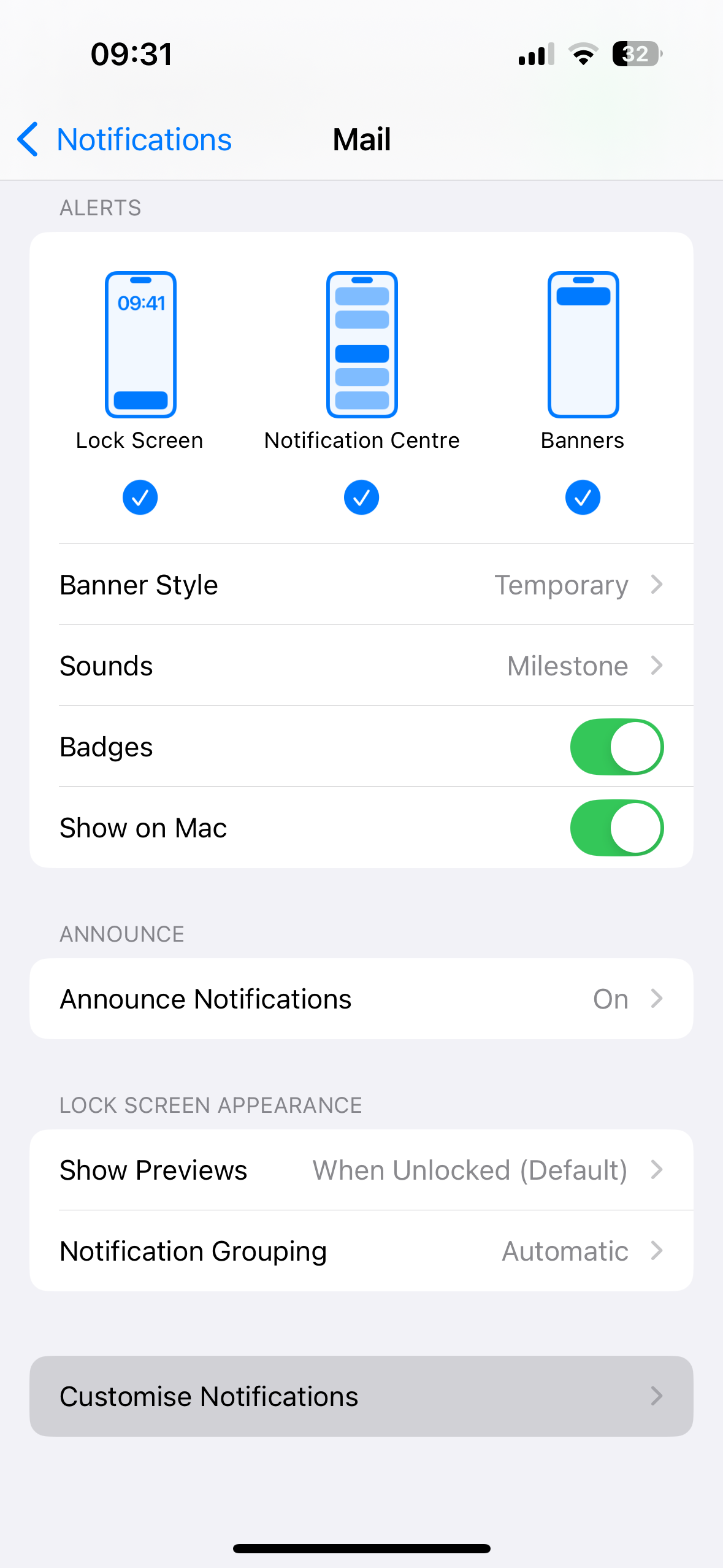Uncheck Banners alerts
This screenshot has height=1568, width=723.
(582, 497)
